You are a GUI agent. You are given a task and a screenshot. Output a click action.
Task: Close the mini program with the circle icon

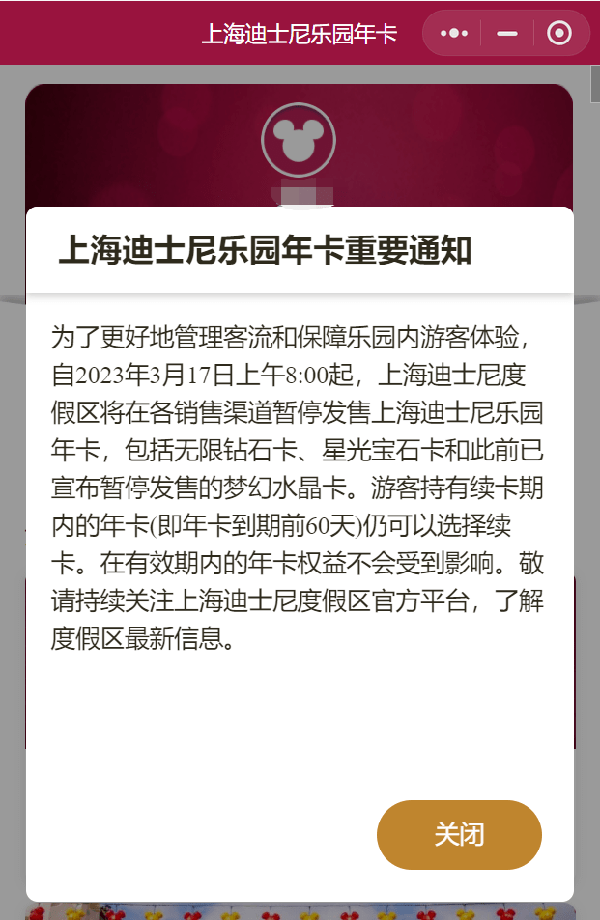click(559, 33)
